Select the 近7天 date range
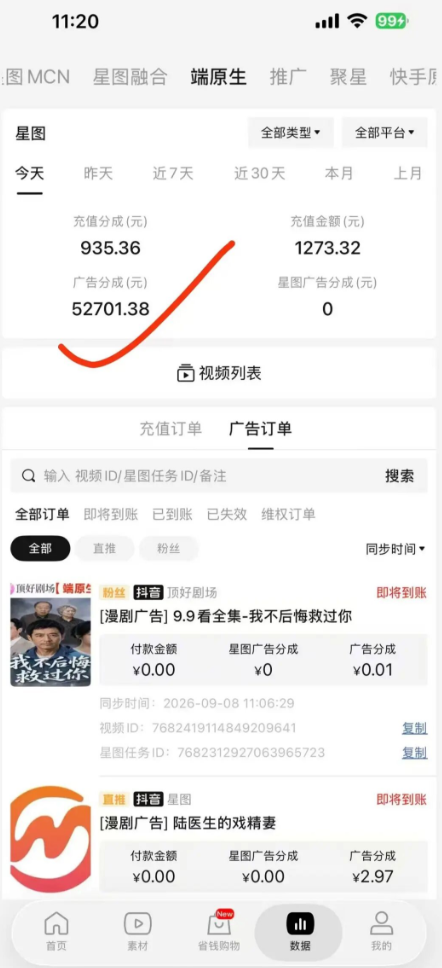442x968 pixels. point(173,173)
